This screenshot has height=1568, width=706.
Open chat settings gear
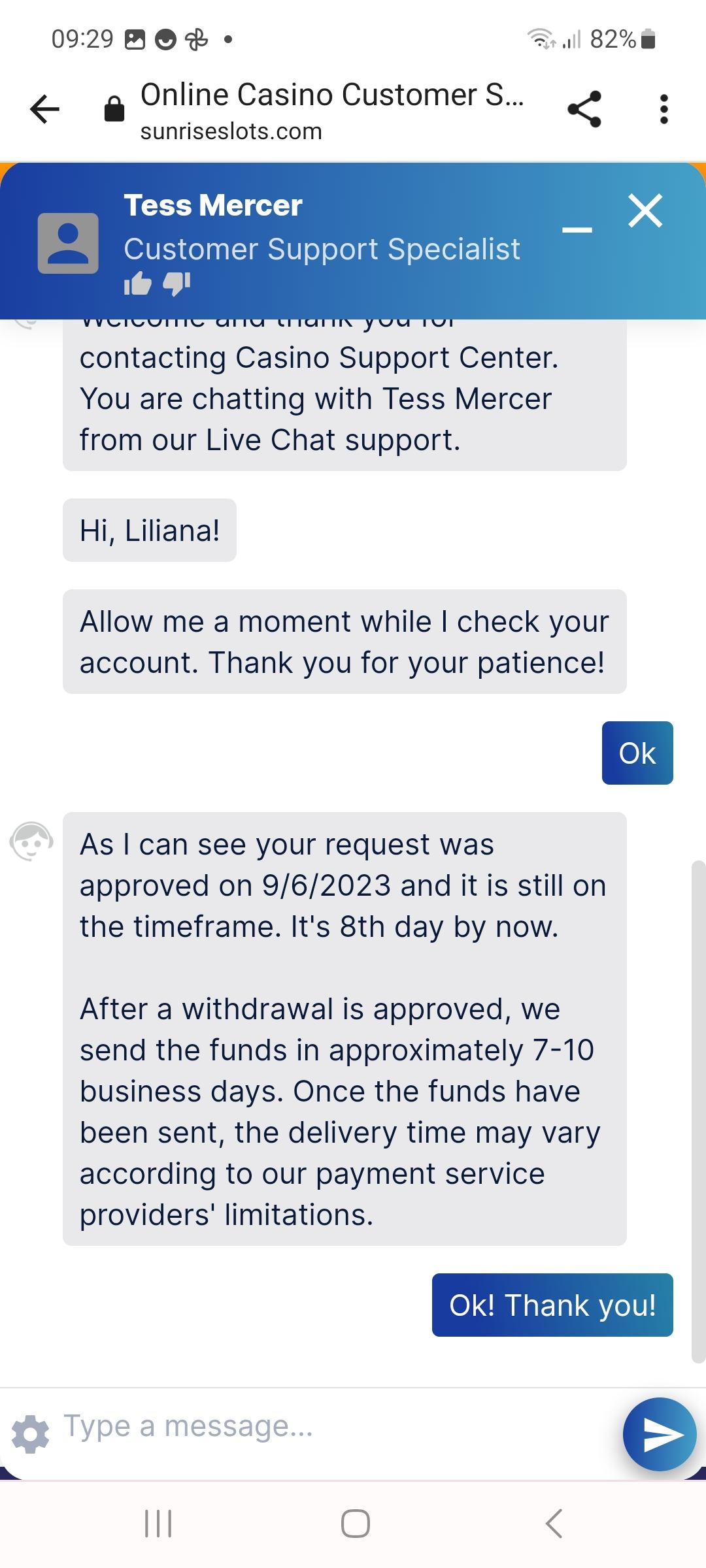(30, 1435)
